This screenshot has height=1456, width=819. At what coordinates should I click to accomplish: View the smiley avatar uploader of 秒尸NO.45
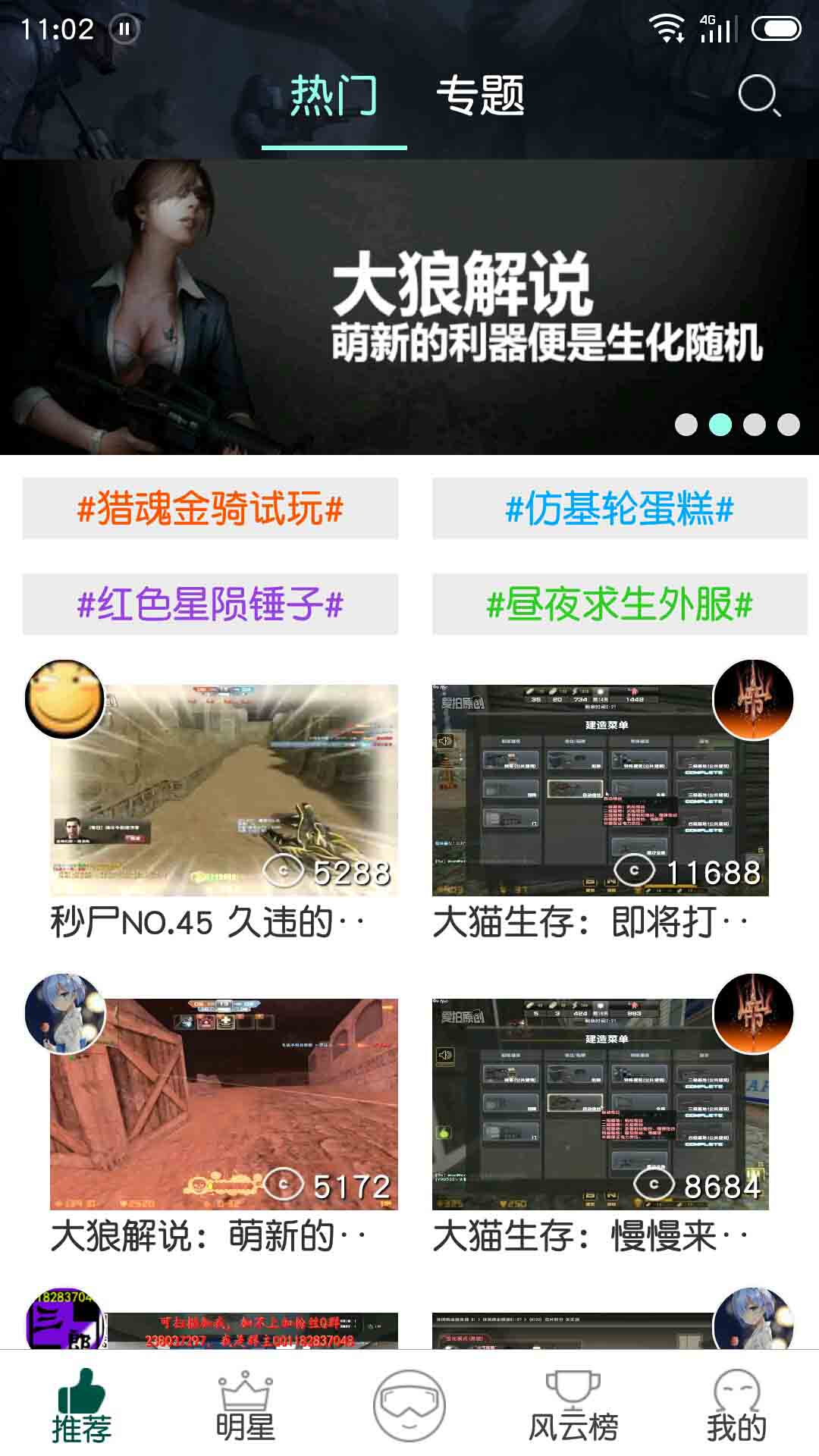click(x=64, y=699)
